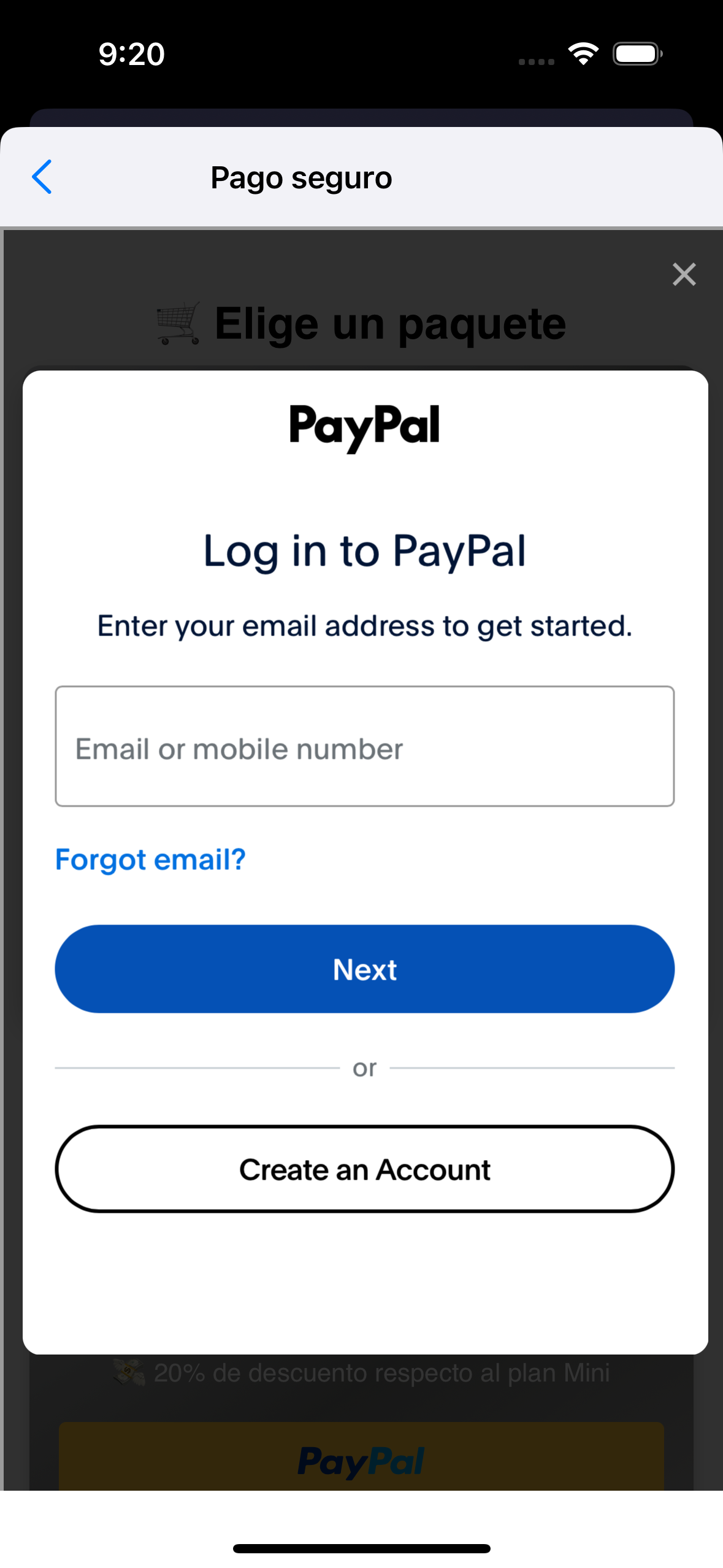Tap the blue Next button

[364, 969]
